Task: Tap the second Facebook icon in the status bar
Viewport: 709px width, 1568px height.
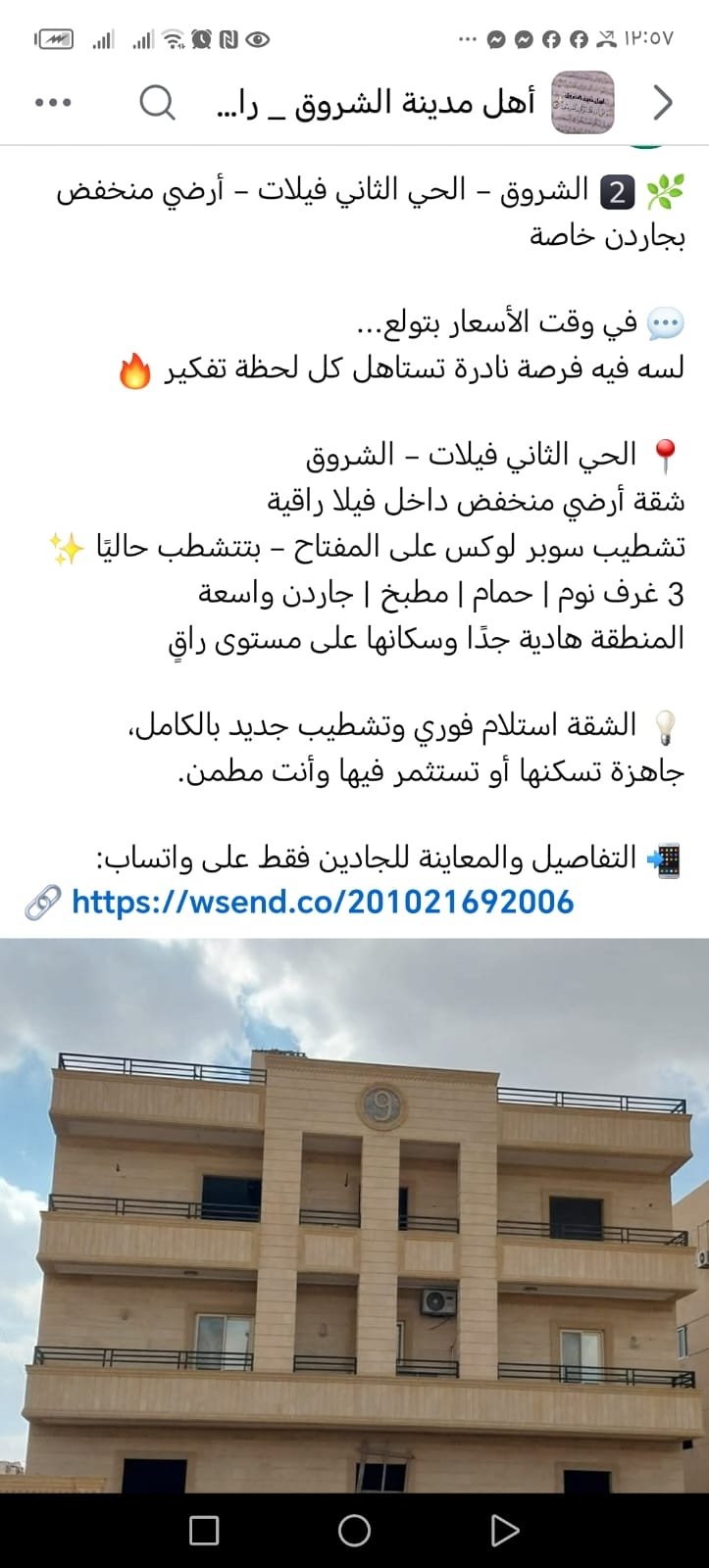Action: coord(578,39)
